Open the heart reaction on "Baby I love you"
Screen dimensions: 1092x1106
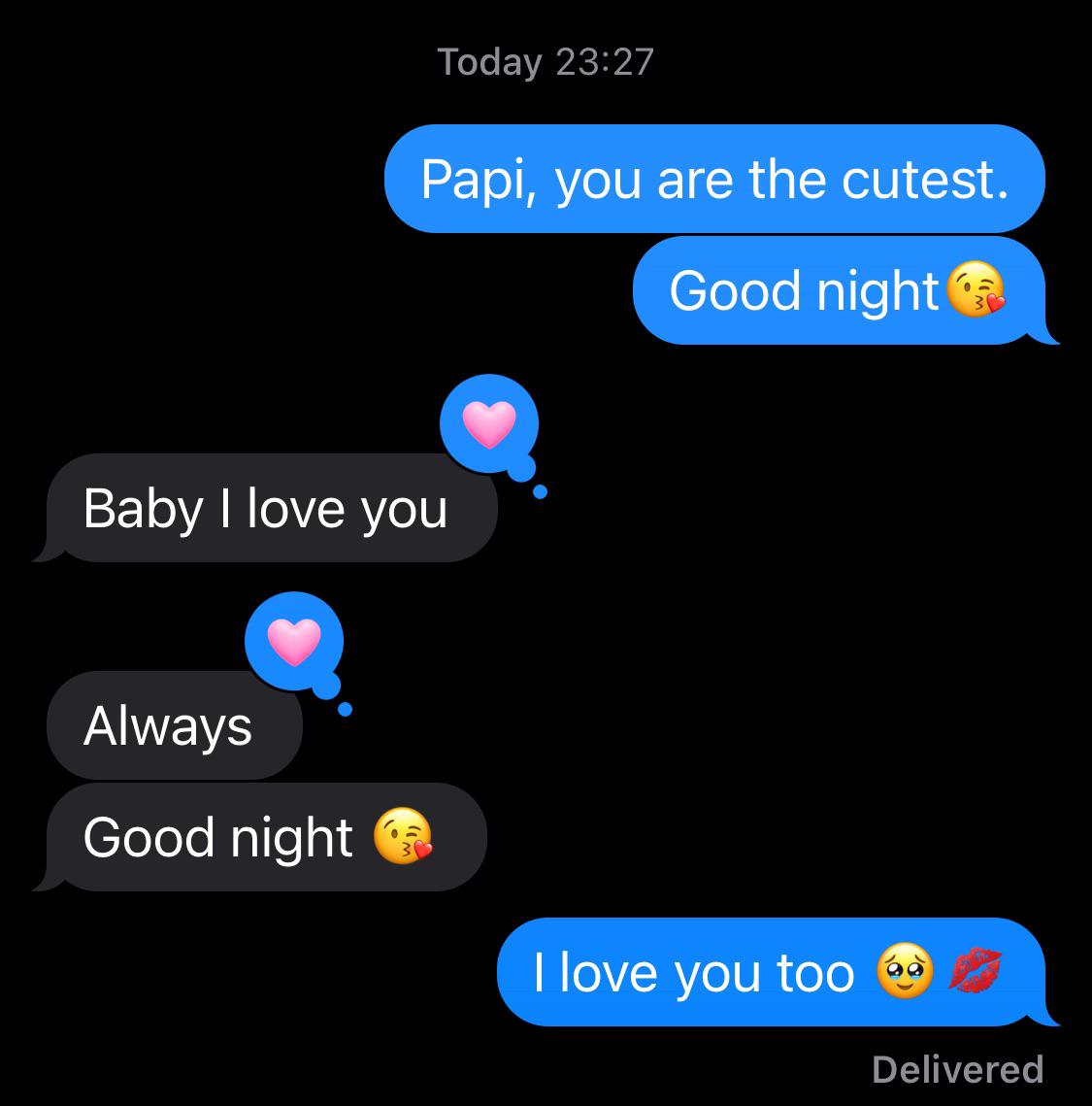coord(489,424)
